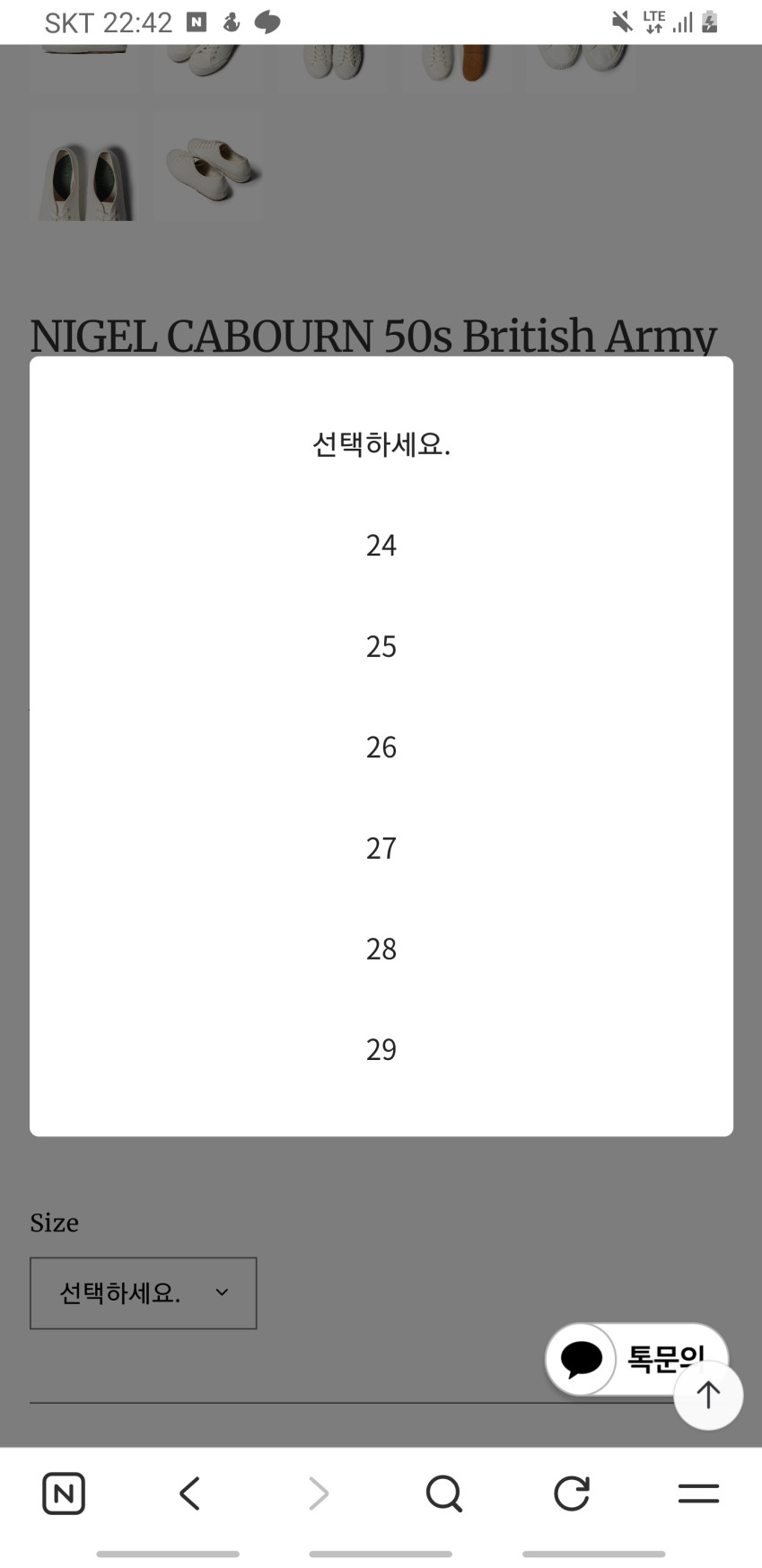Choose size 25 from the list
762x1568 pixels.
coord(381,646)
